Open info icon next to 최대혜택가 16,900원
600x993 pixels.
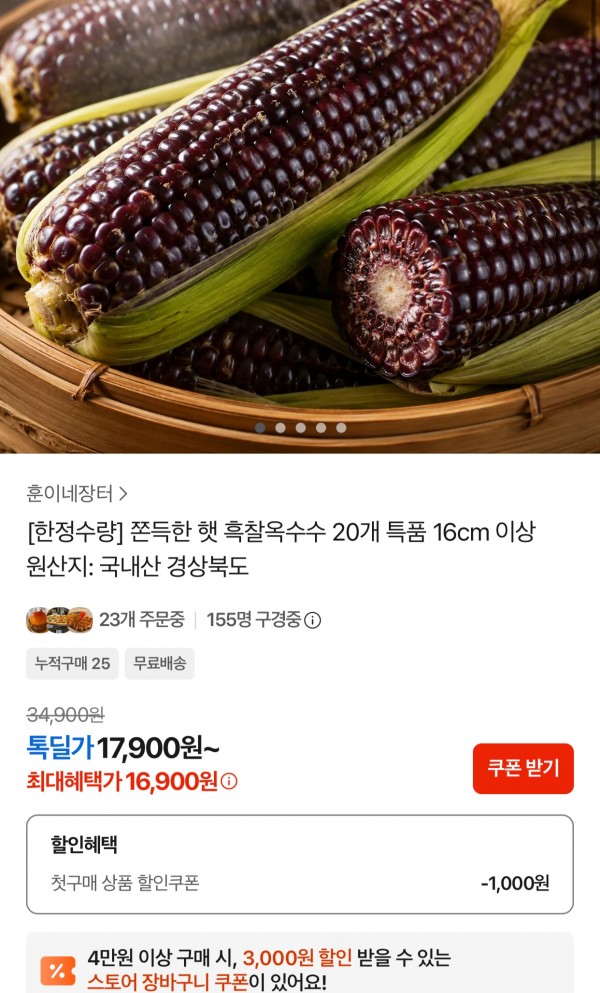(229, 781)
